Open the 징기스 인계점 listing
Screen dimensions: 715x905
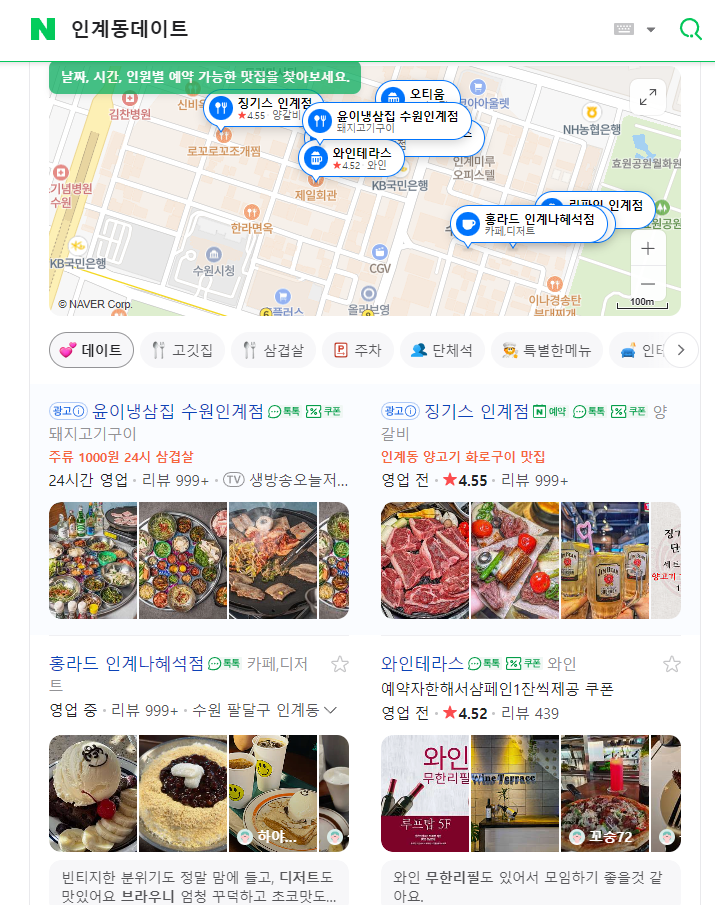point(476,411)
